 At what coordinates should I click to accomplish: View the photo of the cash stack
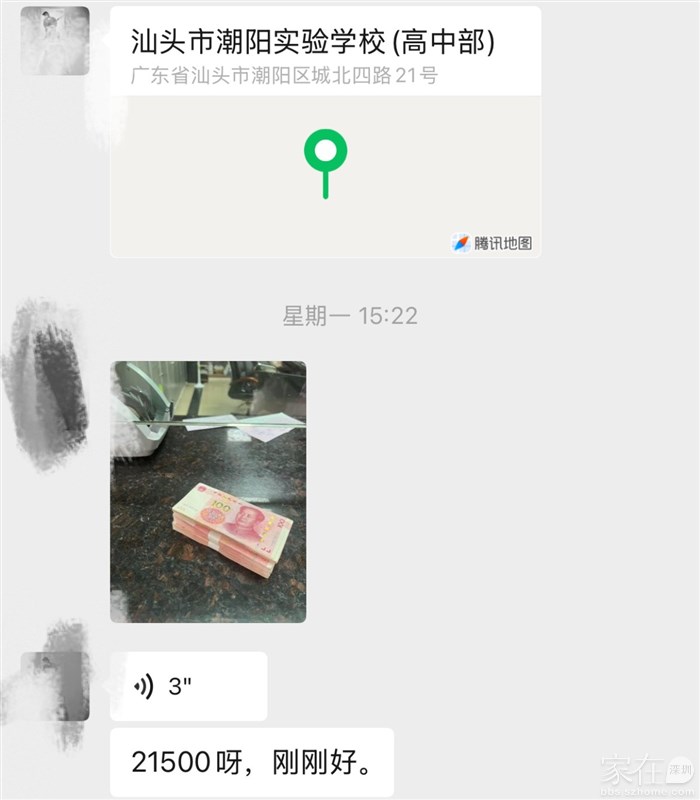(208, 491)
